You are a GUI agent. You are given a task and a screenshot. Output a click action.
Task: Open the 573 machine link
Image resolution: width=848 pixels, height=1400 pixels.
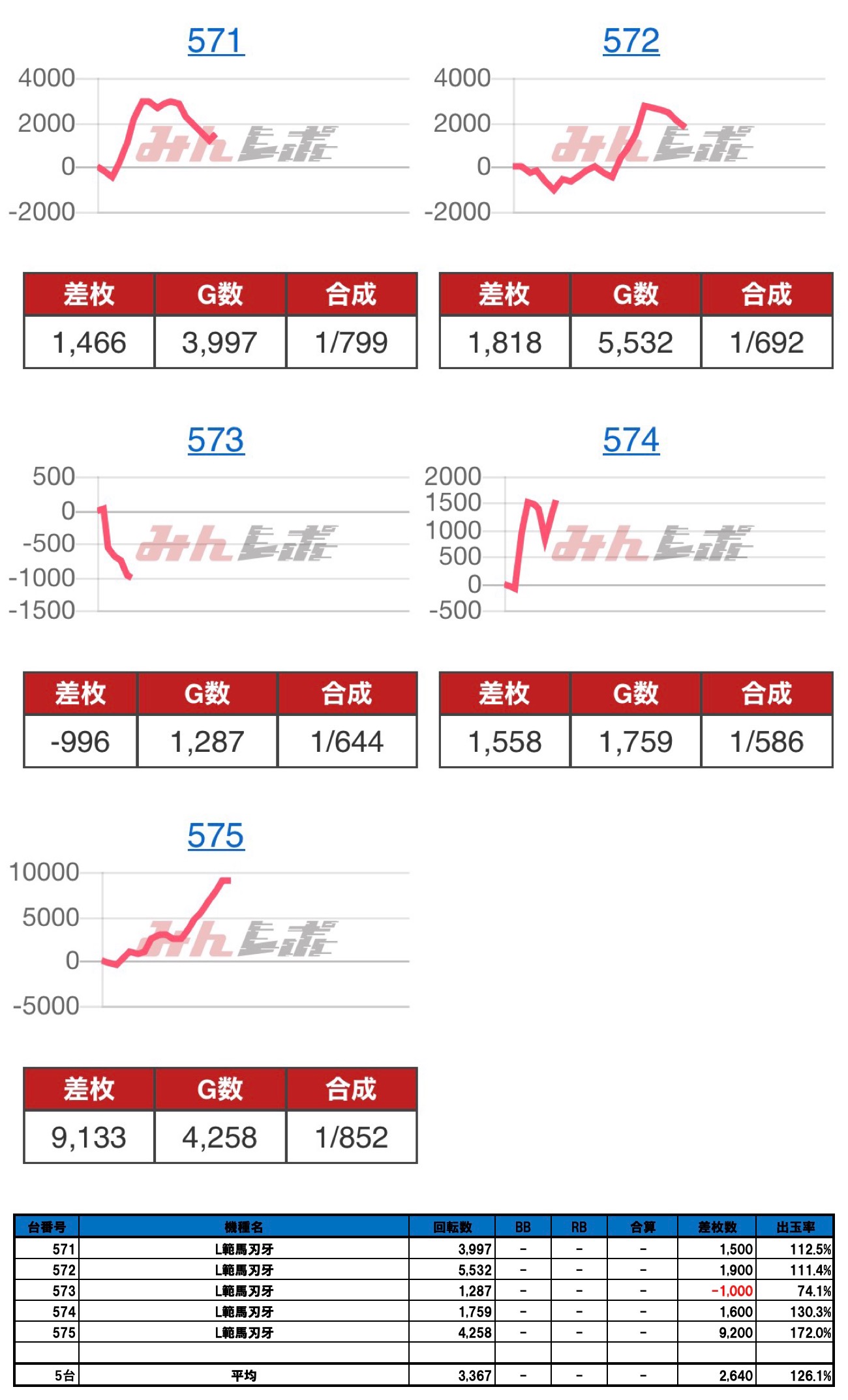[215, 440]
